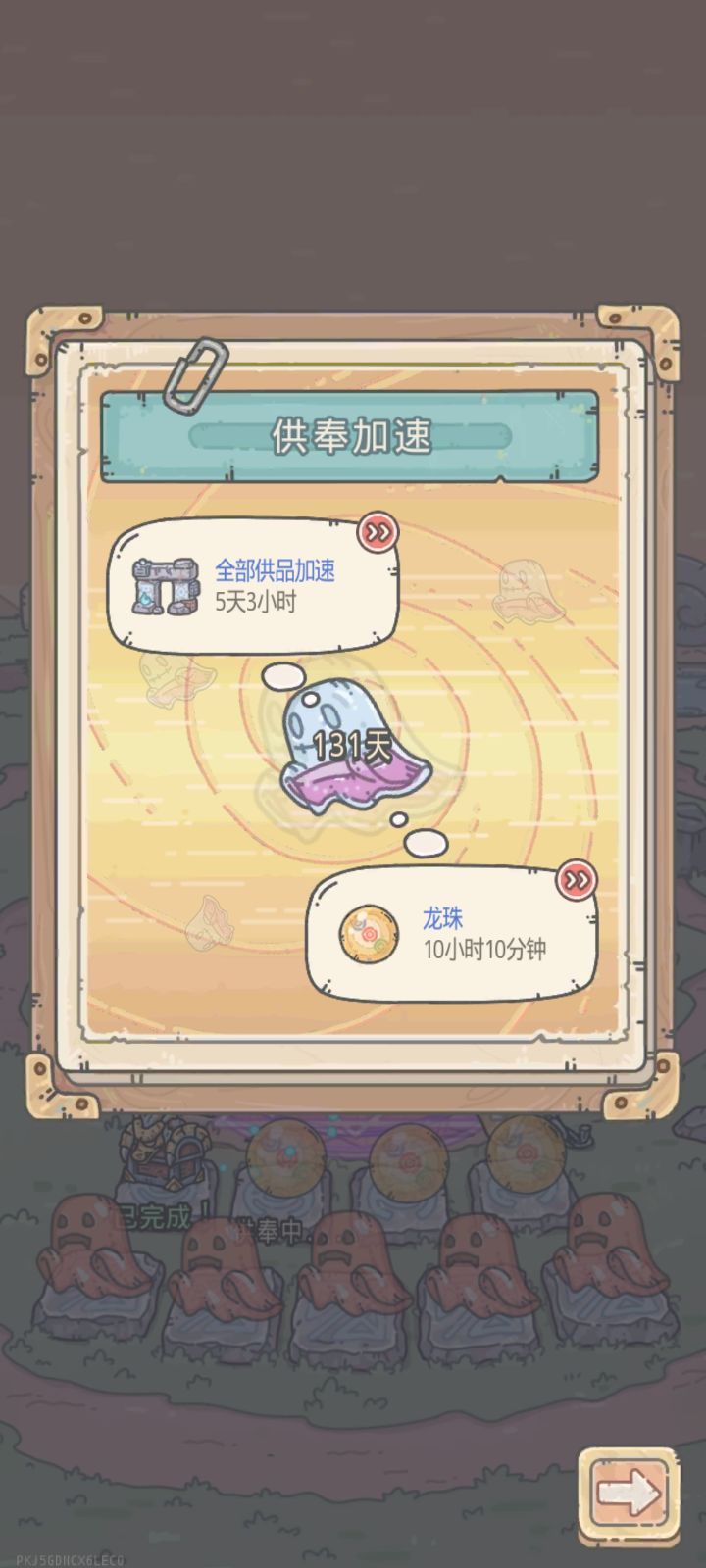This screenshot has height=1568, width=706.
Task: Open the fast-forward arrows on 全部供品加速 bubble
Action: click(378, 531)
